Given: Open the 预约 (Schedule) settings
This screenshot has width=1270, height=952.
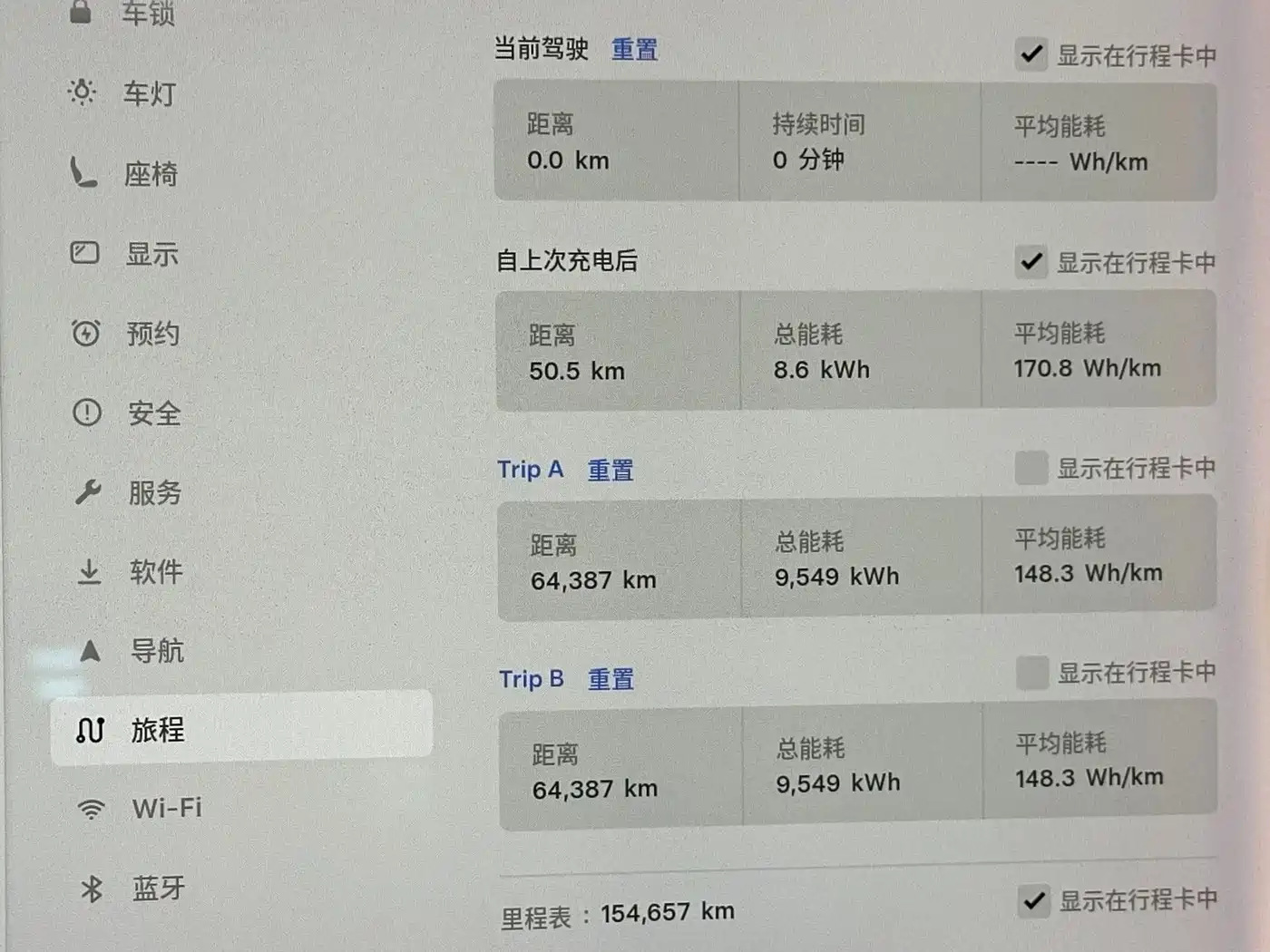Looking at the screenshot, I should point(151,334).
